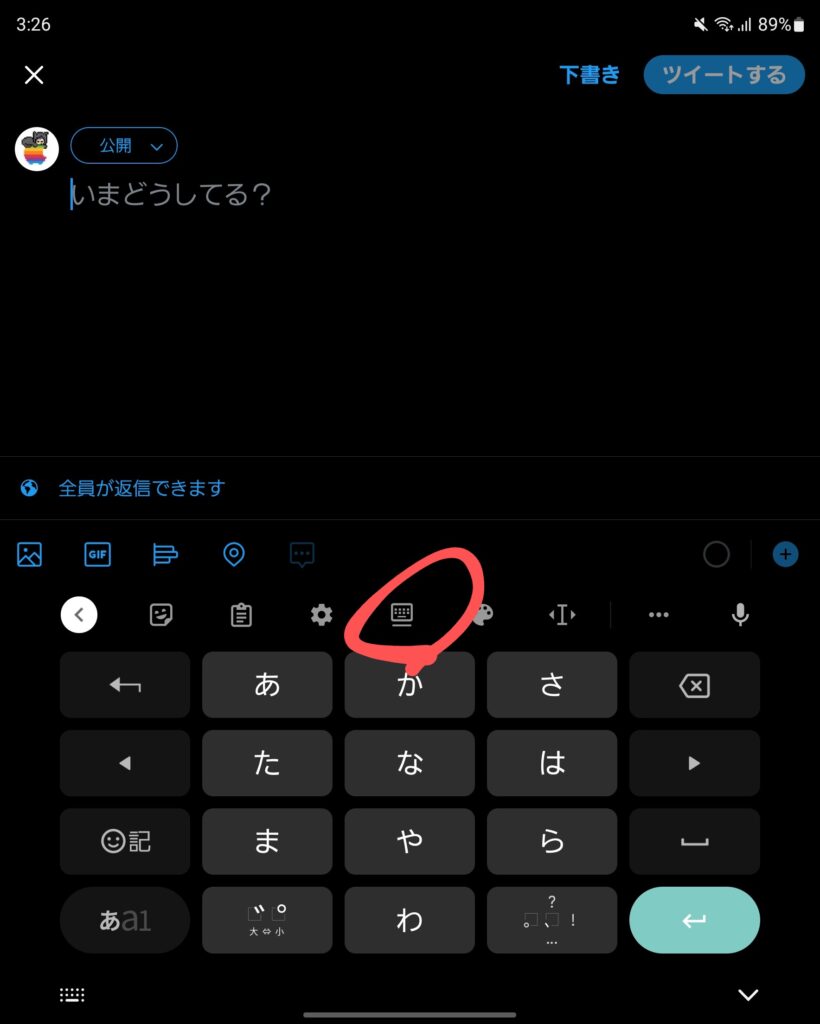Add a GIF to the tweet

coord(97,554)
